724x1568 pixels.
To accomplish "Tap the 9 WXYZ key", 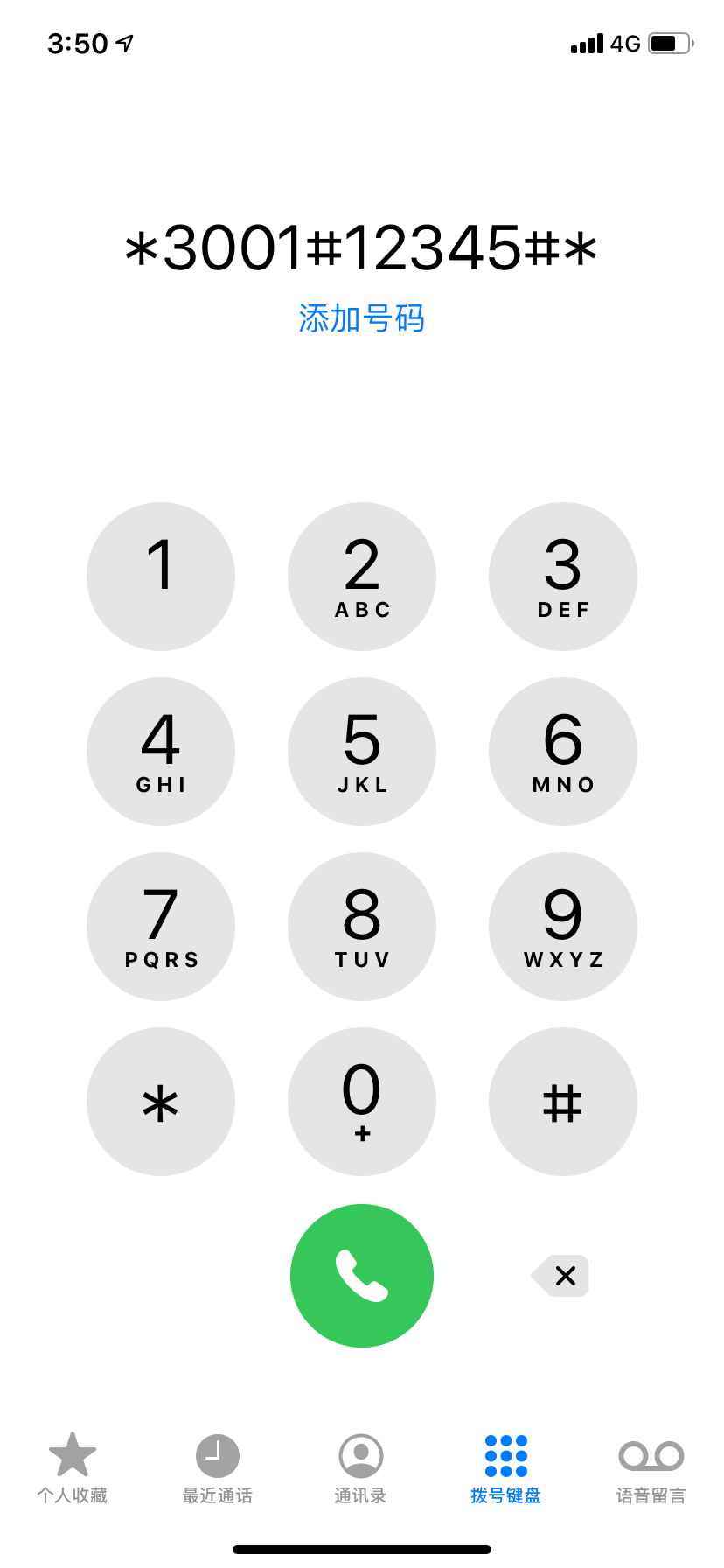I will pos(562,927).
